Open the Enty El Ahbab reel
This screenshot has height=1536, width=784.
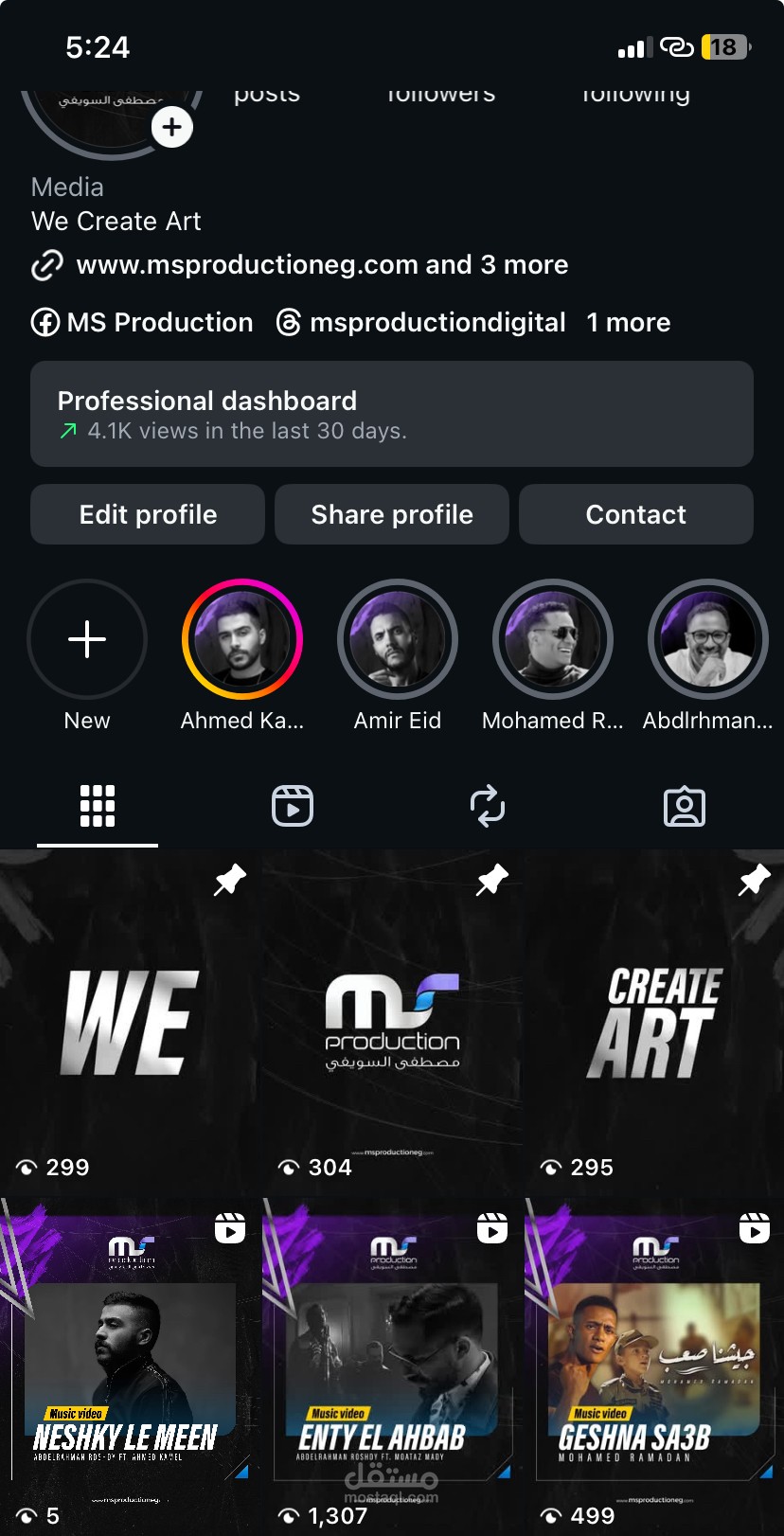[392, 1364]
